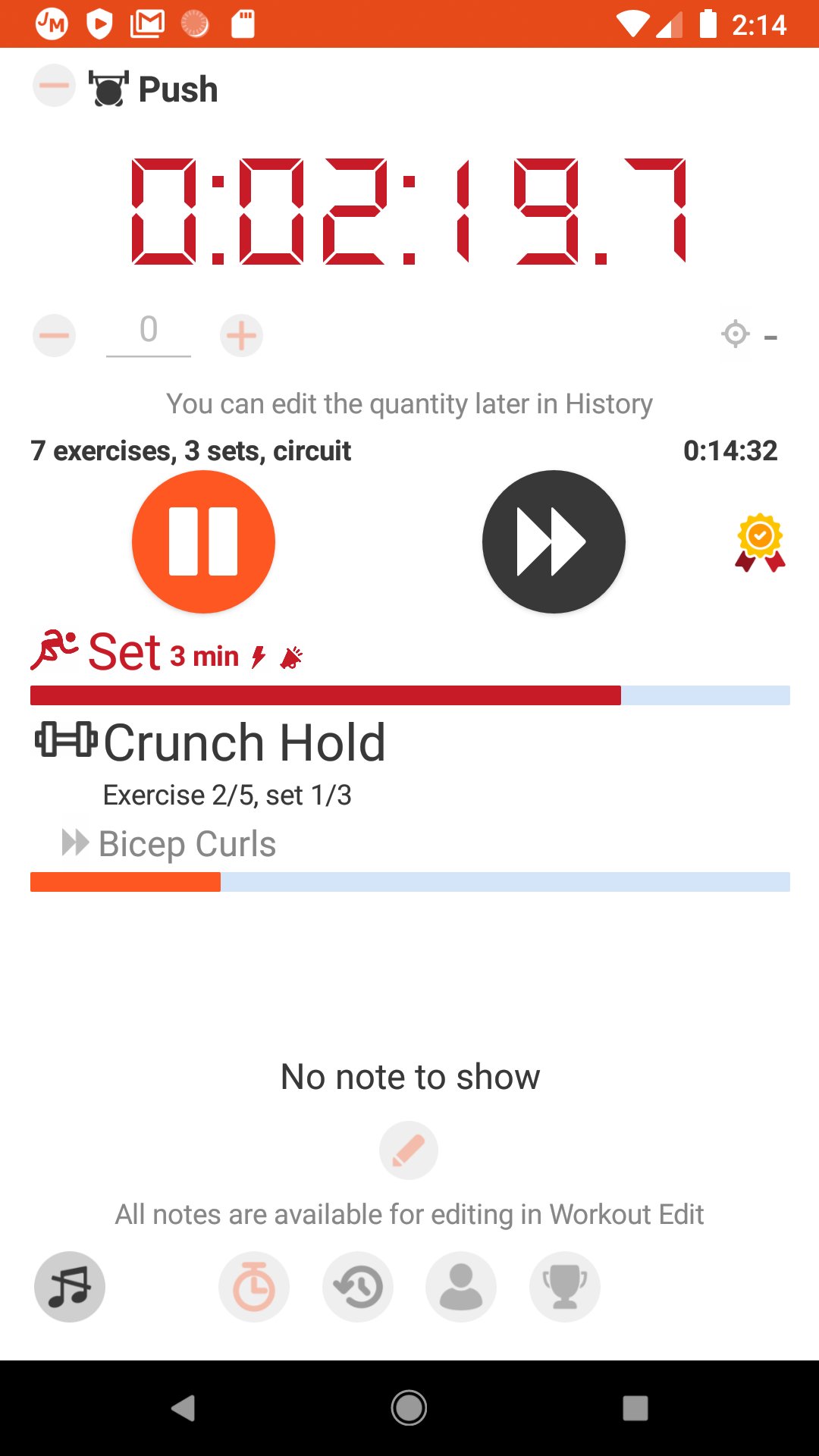Collapse the Push workout header
This screenshot has height=1456, width=819.
(x=53, y=86)
